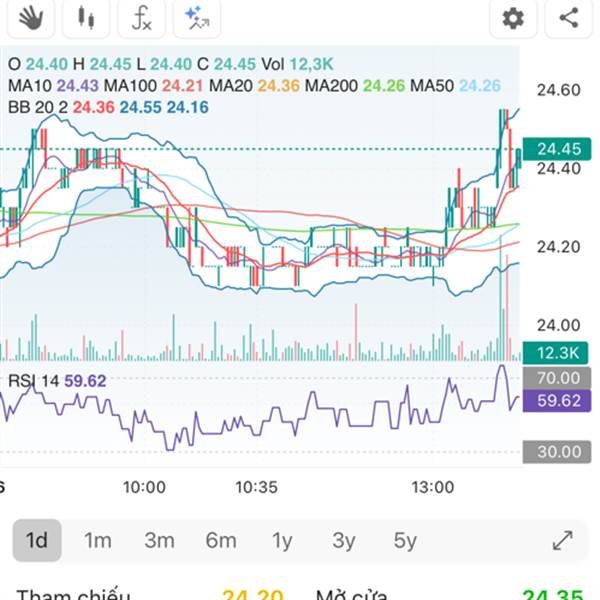Expand chart to full screen
The width and height of the screenshot is (600, 600).
coord(563,541)
